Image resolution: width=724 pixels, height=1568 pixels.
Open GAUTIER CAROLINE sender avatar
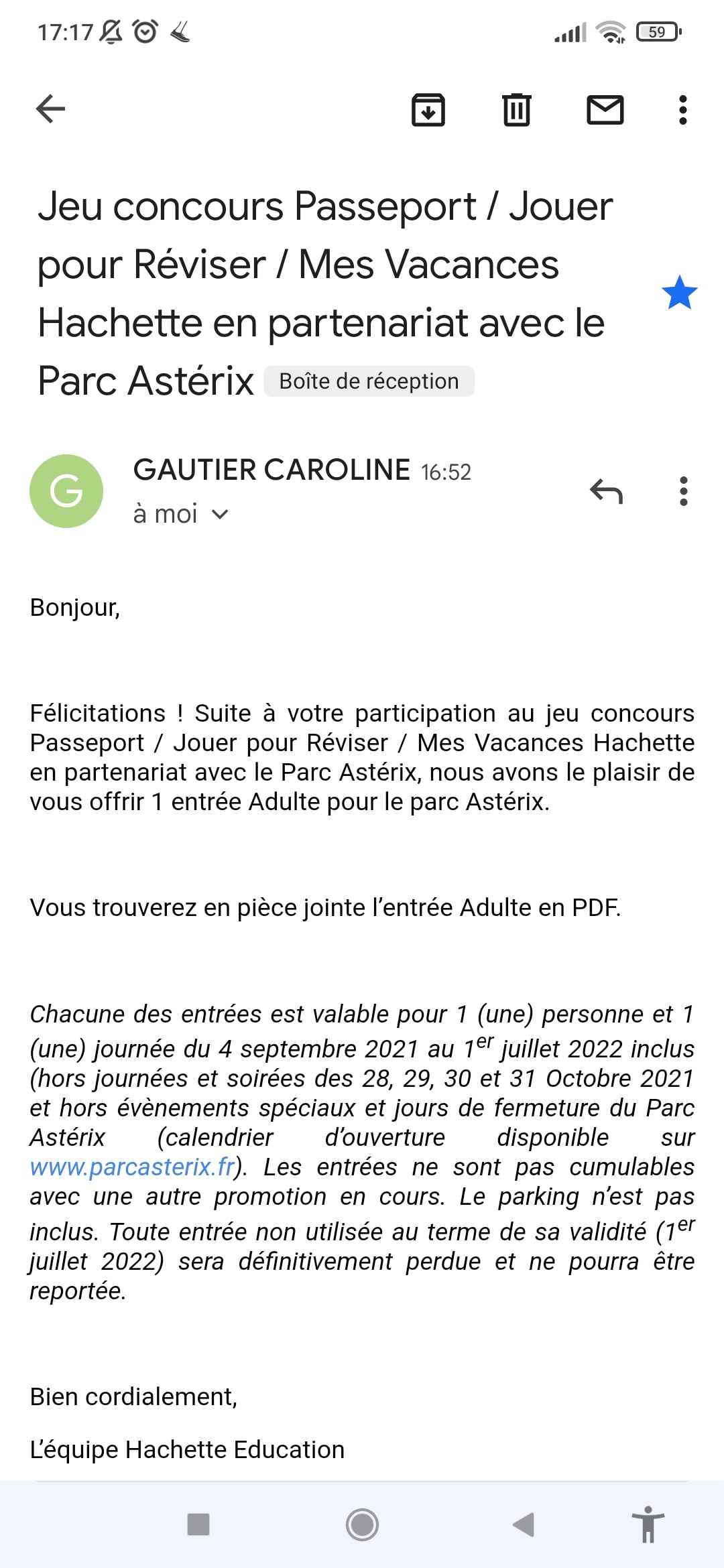pos(66,491)
